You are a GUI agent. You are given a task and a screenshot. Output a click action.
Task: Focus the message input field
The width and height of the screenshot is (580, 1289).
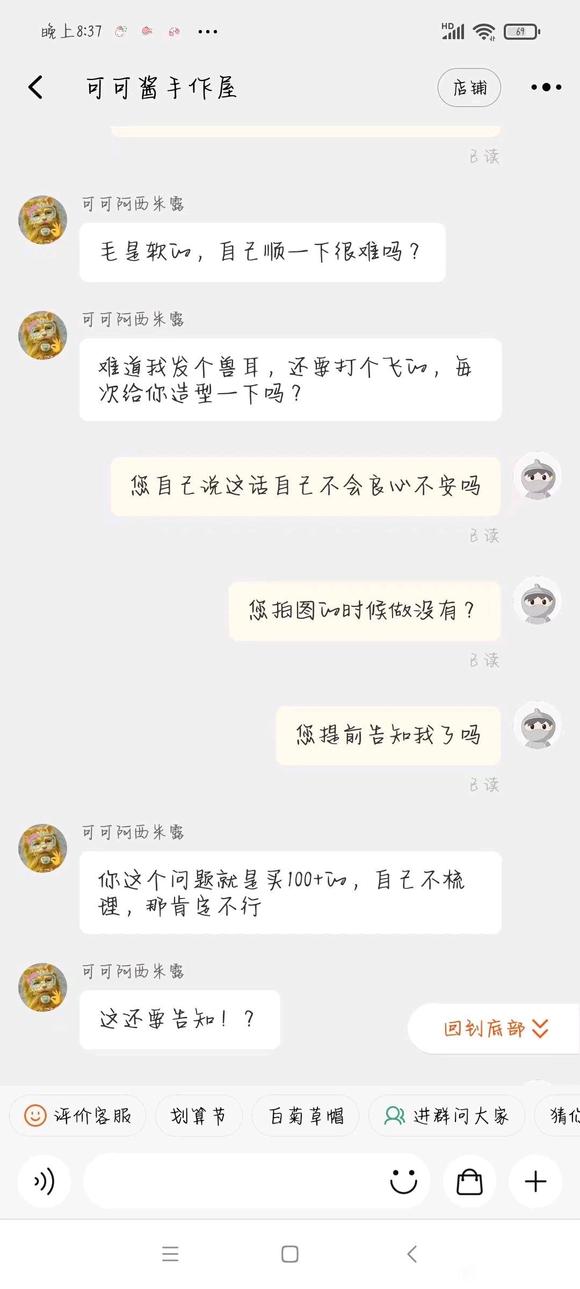click(234, 1182)
